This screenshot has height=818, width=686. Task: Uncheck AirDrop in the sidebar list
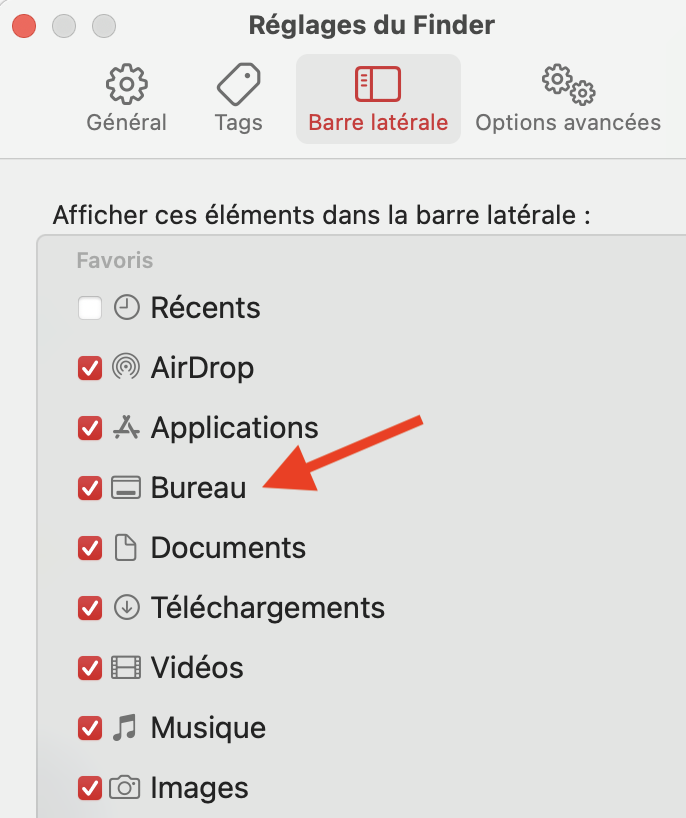(x=90, y=368)
